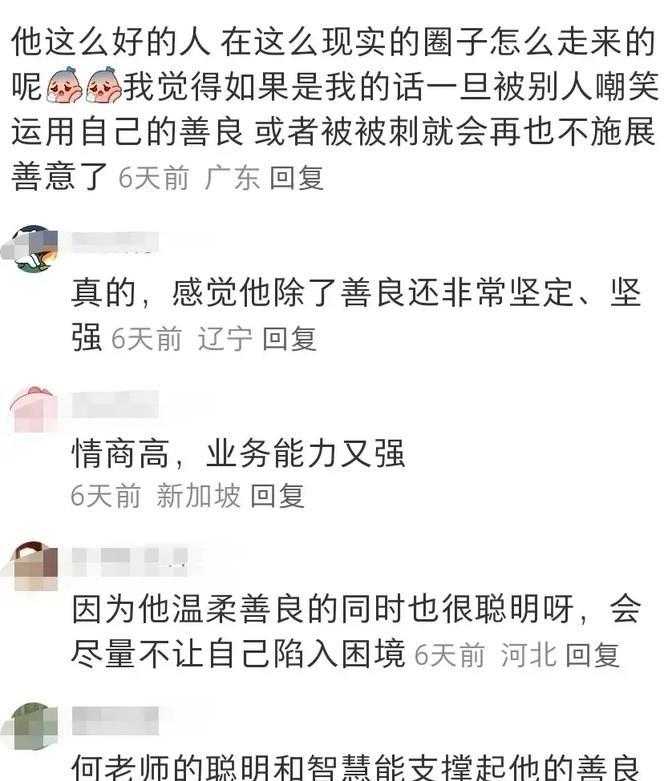Reply to the 新加坡 comment 情商高
The width and height of the screenshot is (672, 781).
(277, 495)
